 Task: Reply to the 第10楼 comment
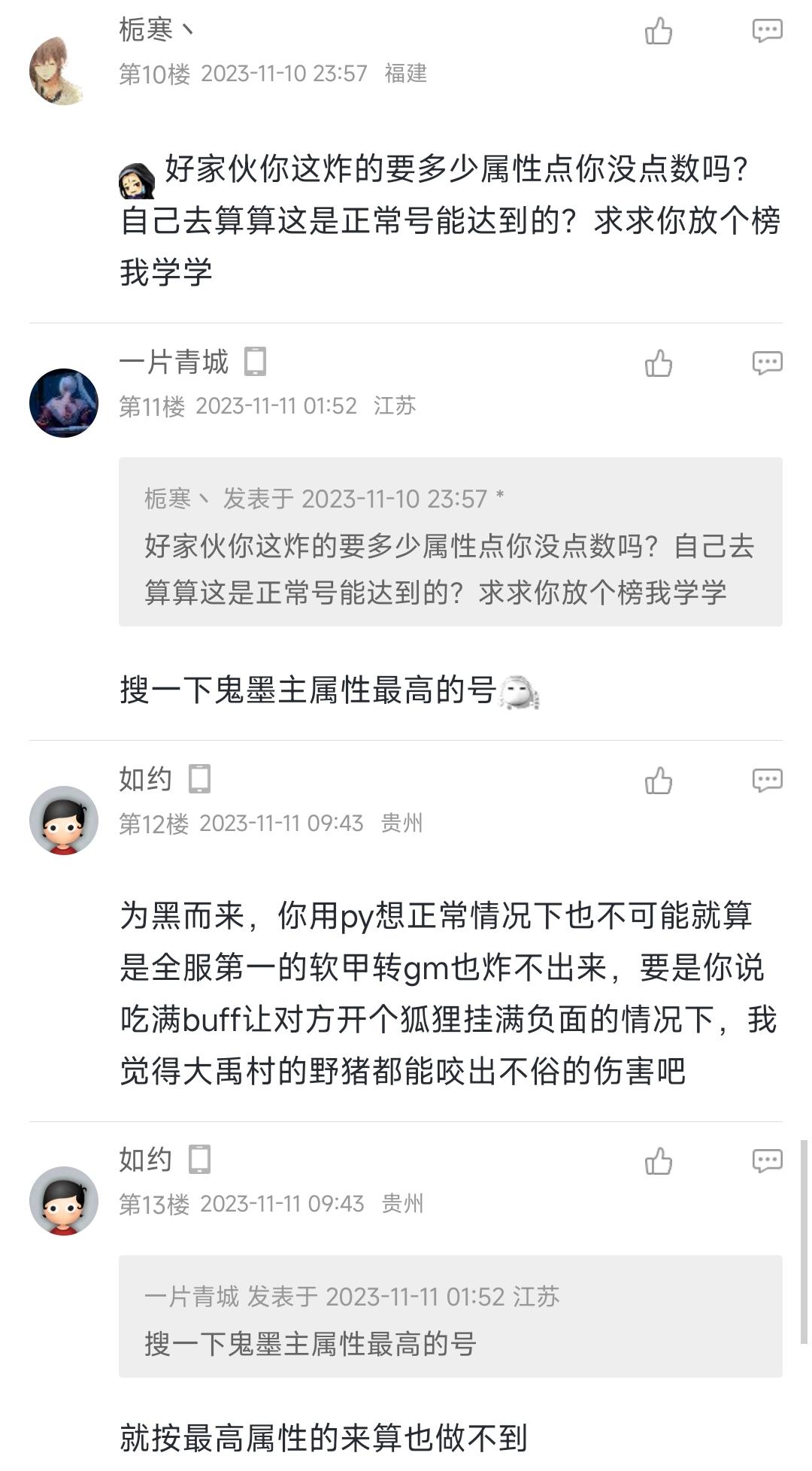tap(767, 32)
